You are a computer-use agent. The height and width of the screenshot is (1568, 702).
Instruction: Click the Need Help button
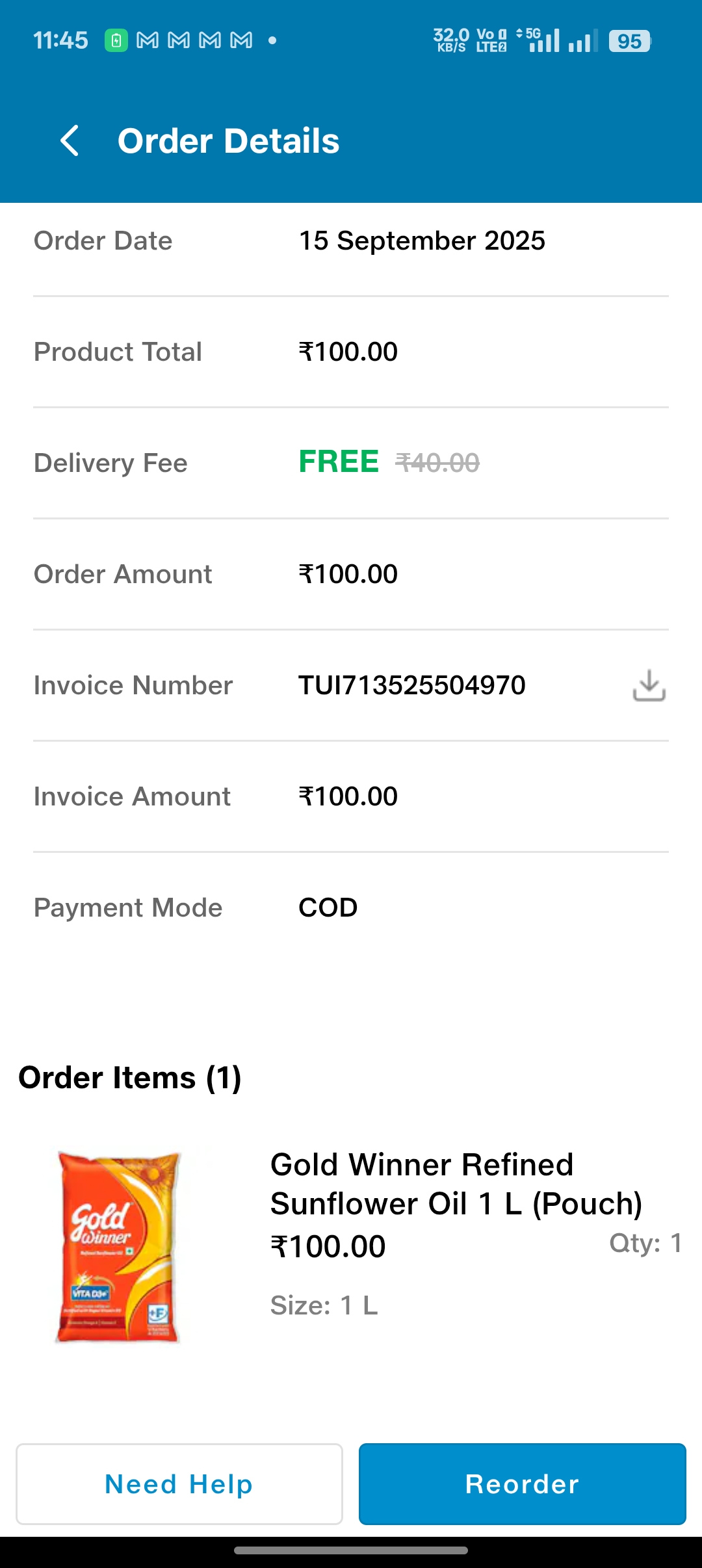[x=179, y=1484]
